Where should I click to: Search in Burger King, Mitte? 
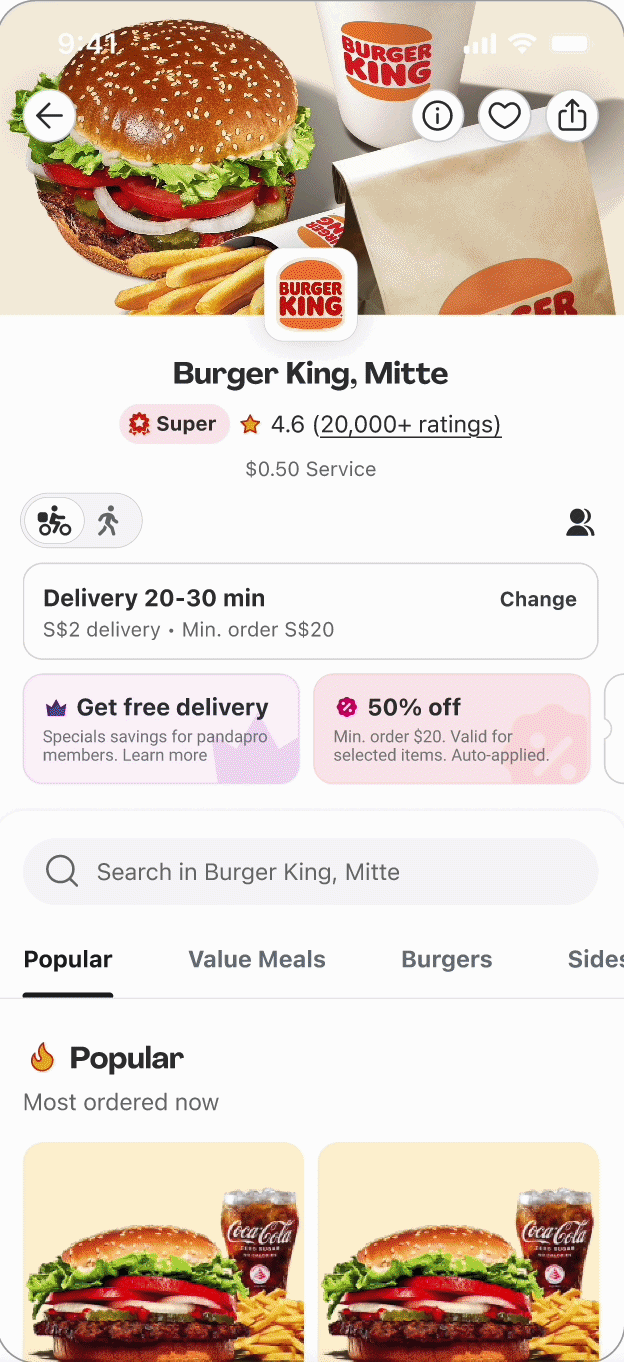tap(311, 872)
